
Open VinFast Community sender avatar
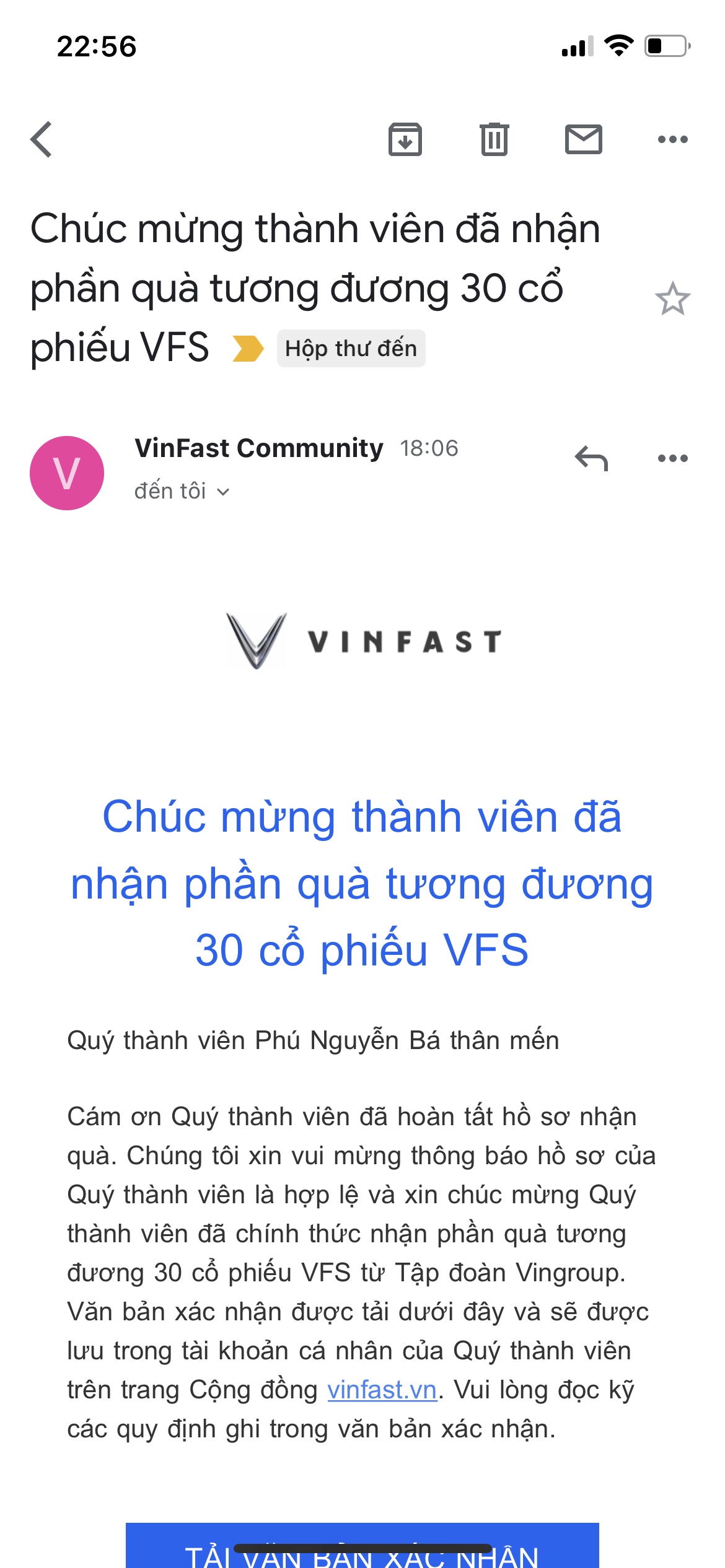click(67, 473)
